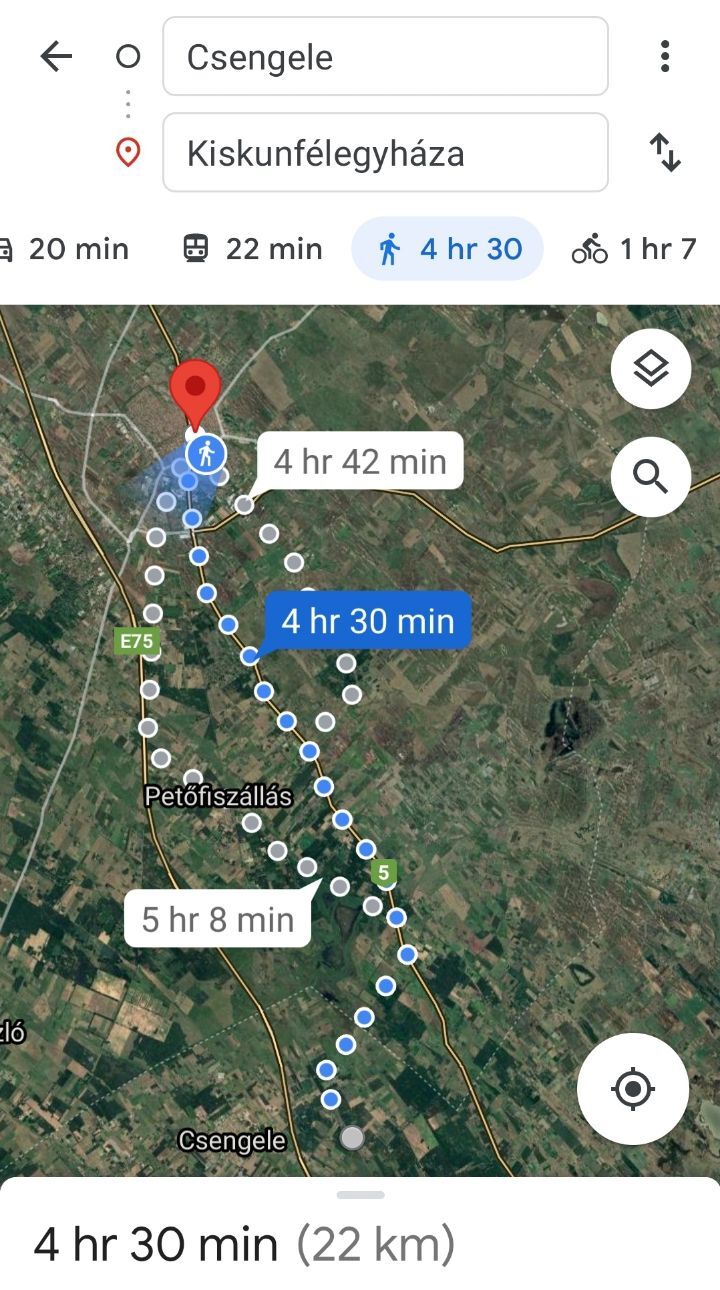Viewport: 720px width, 1290px height.
Task: Swap start and destination
Action: (665, 153)
